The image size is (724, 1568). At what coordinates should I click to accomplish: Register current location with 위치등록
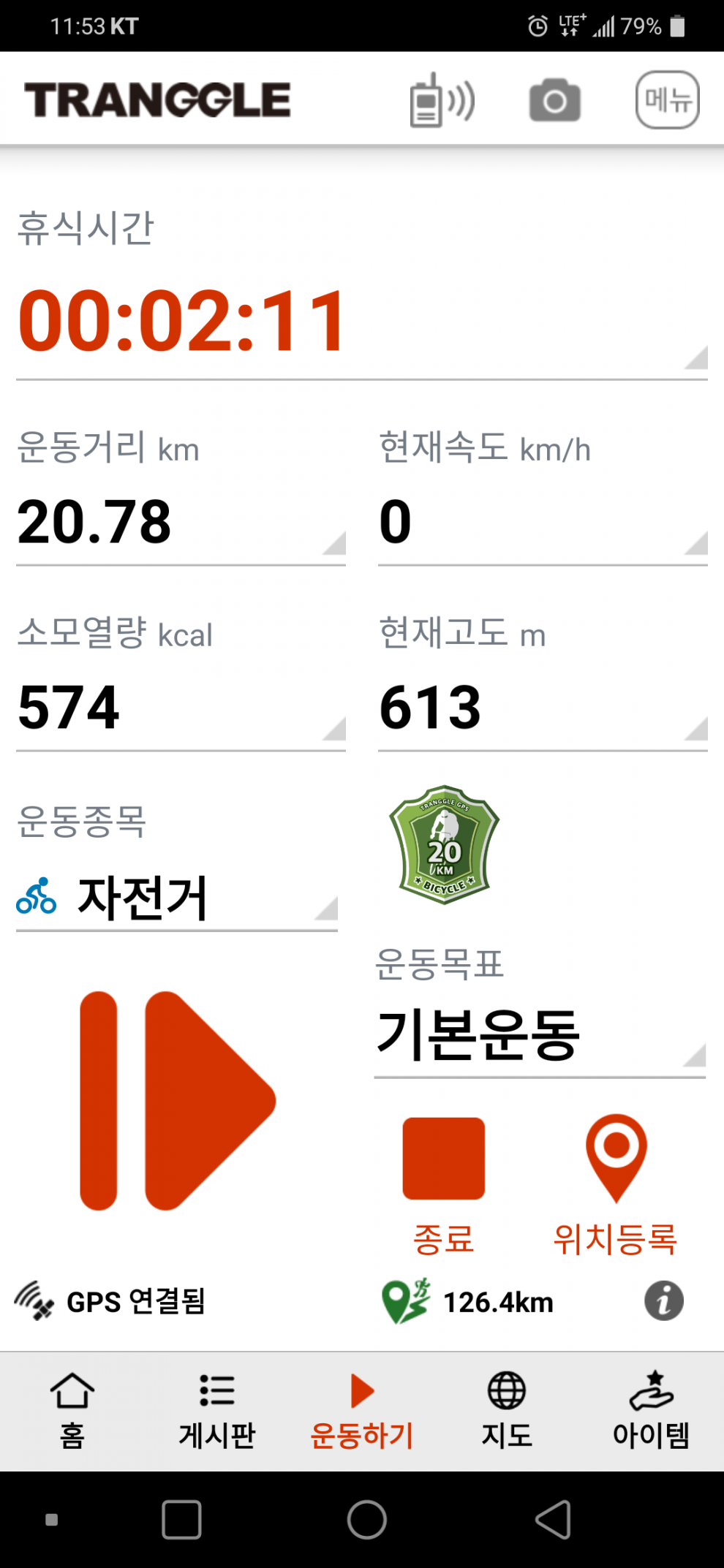616,1184
